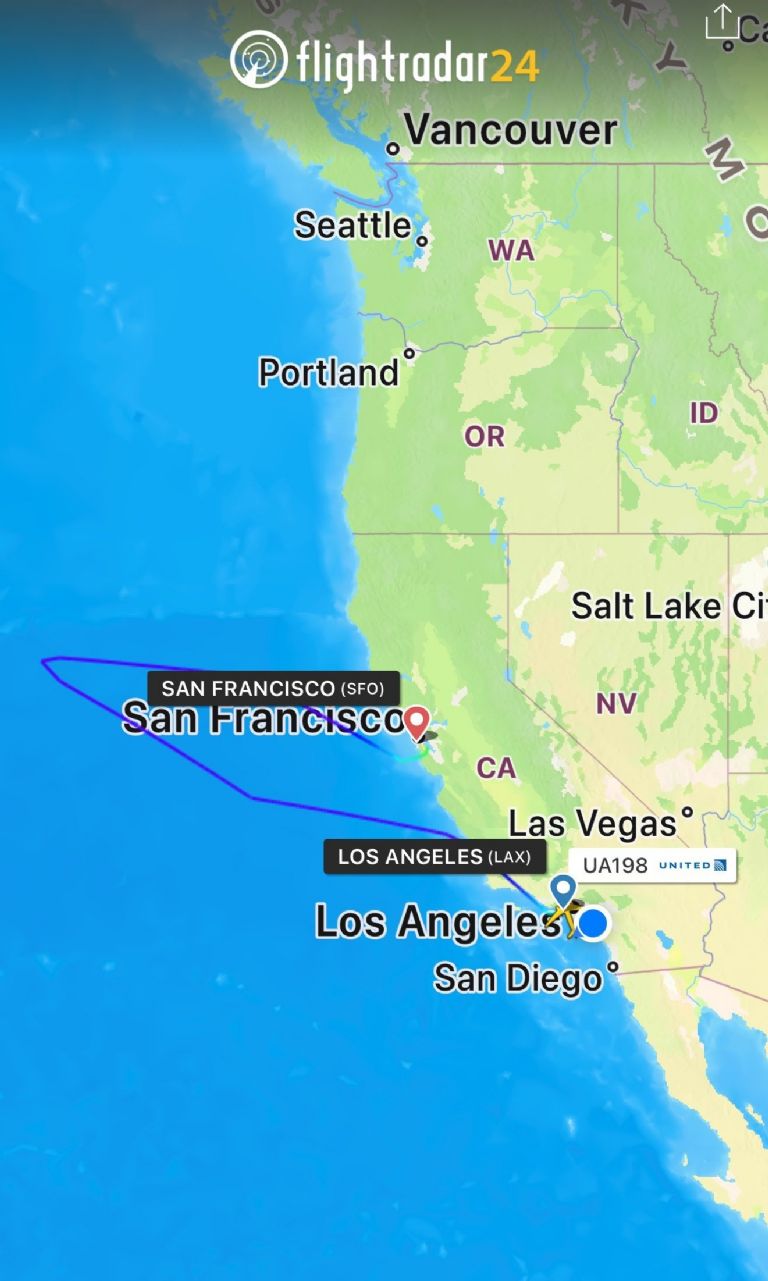Select the UA198 United flight label
Image resolution: width=768 pixels, height=1281 pixels.
click(x=652, y=865)
